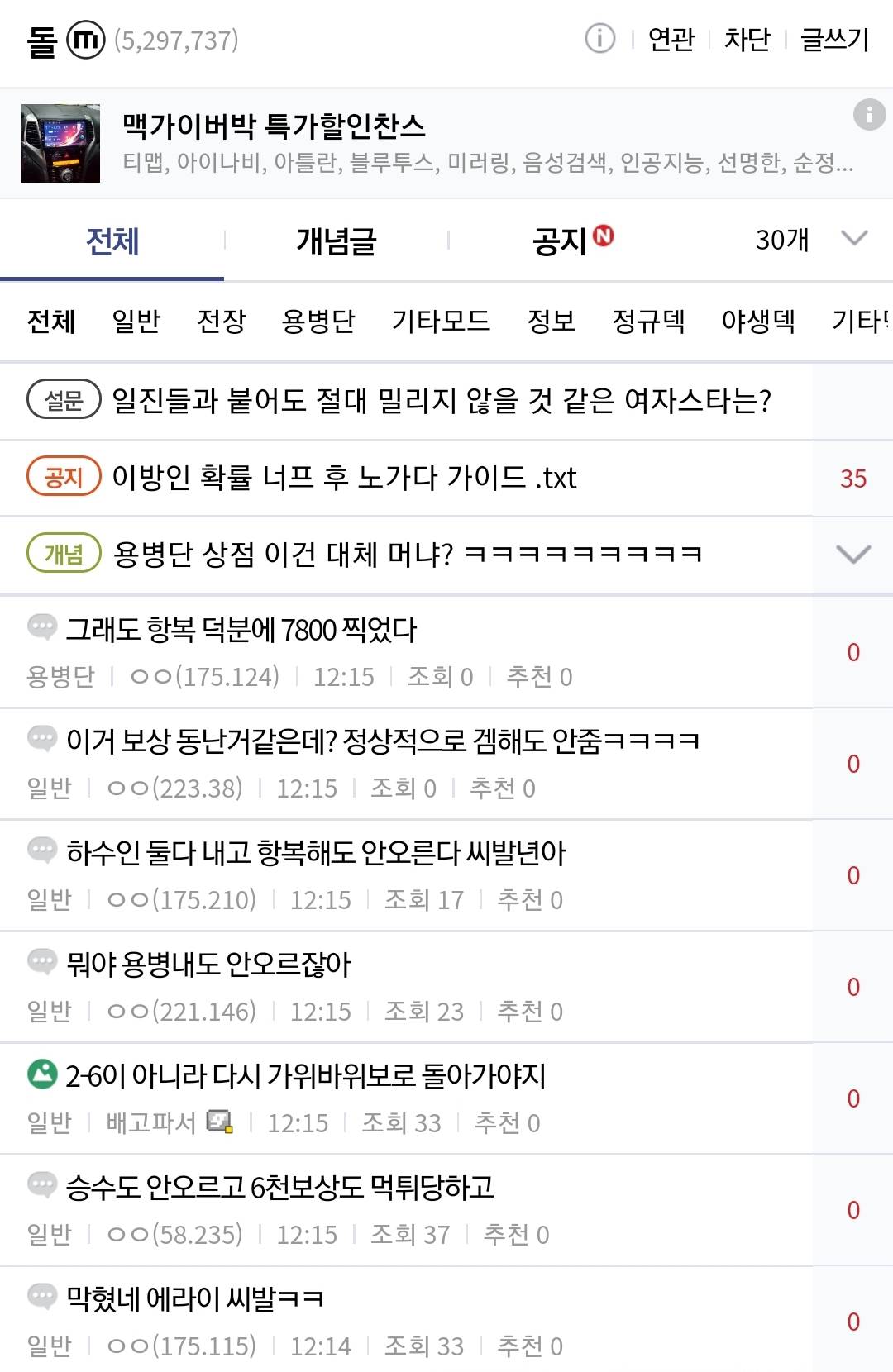Tap the 차단 block button
Screen dimensions: 893x1372
(x=747, y=39)
